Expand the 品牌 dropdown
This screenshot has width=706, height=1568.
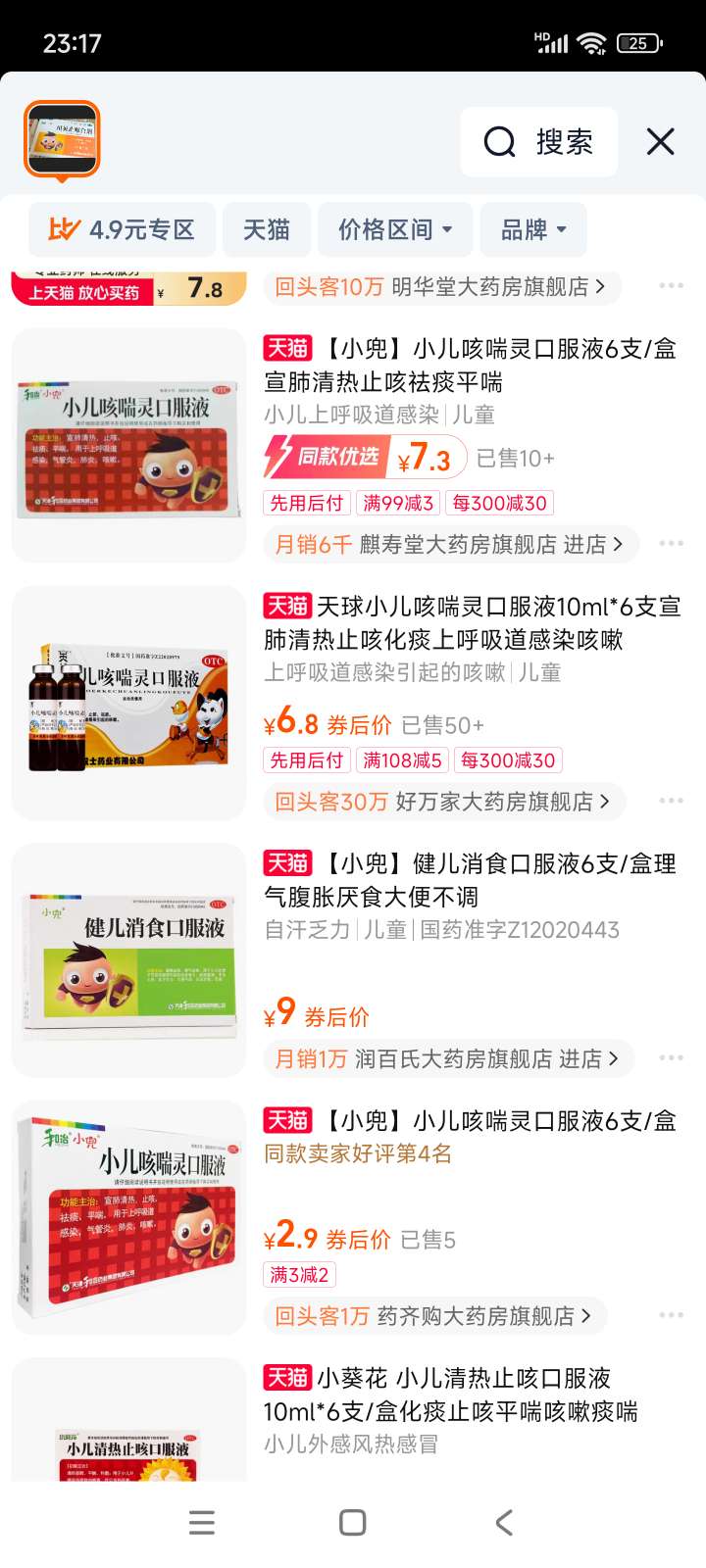533,230
